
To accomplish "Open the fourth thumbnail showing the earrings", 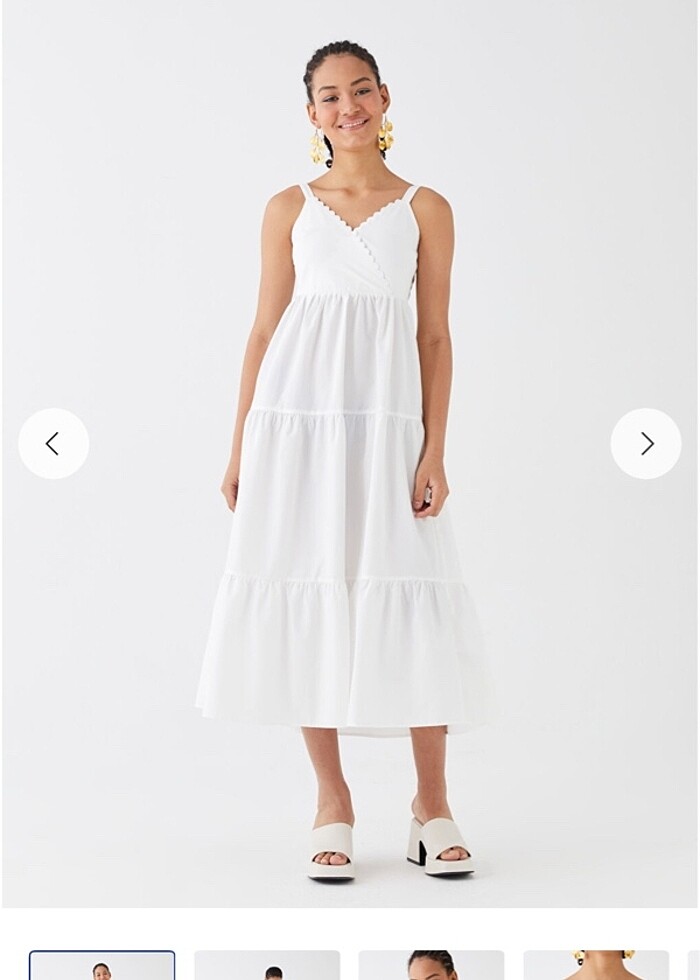I will (596, 965).
